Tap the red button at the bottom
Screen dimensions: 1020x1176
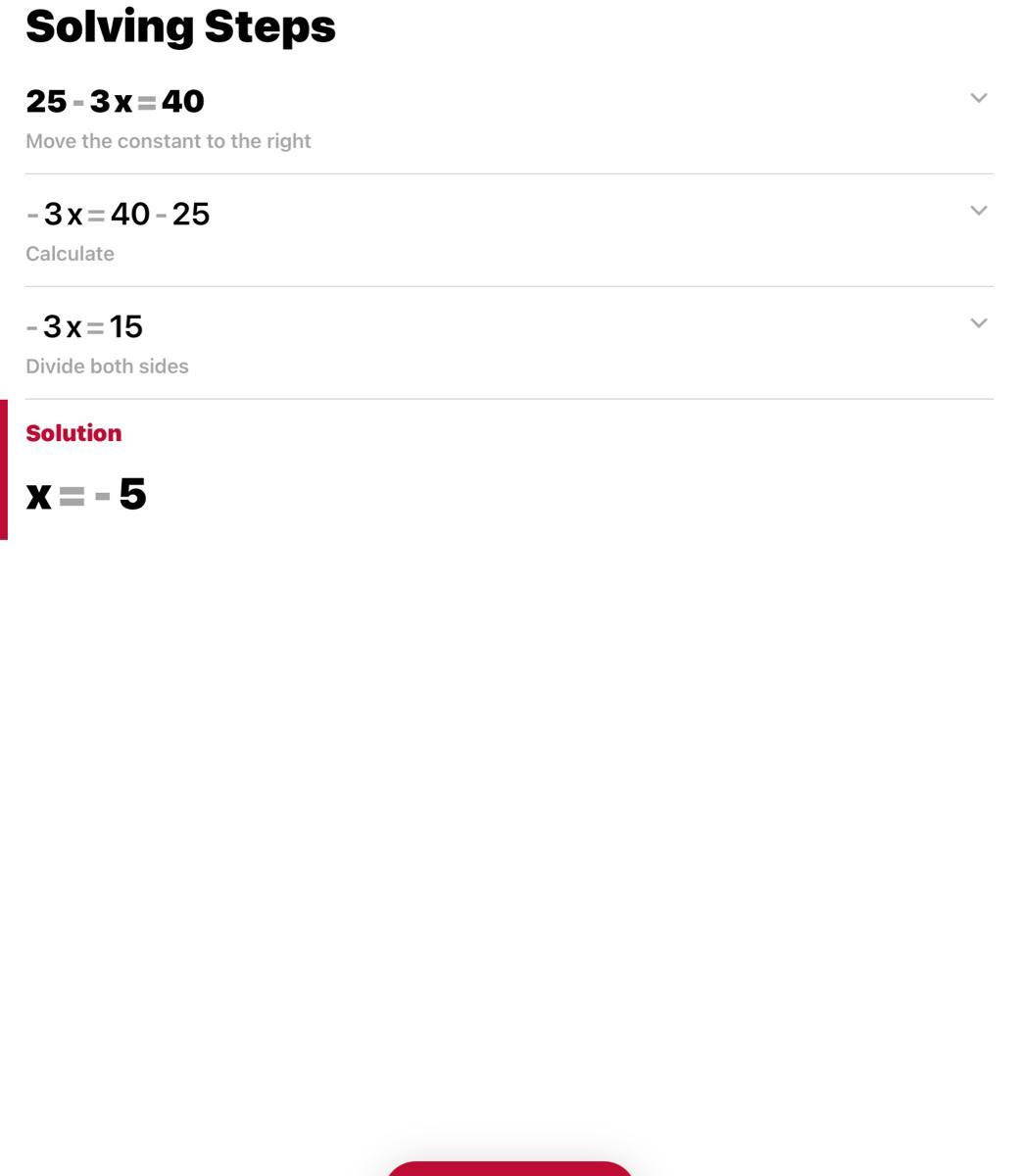510,1168
